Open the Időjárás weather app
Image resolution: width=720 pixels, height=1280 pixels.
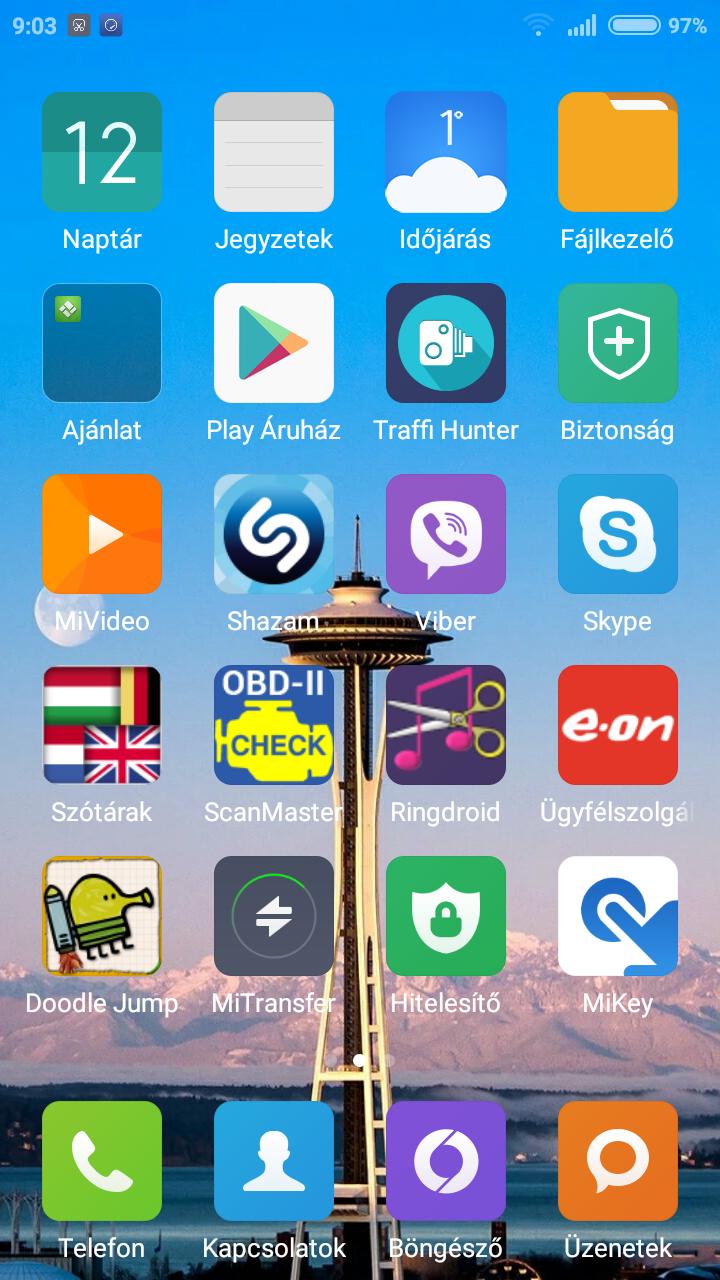pyautogui.click(x=446, y=152)
